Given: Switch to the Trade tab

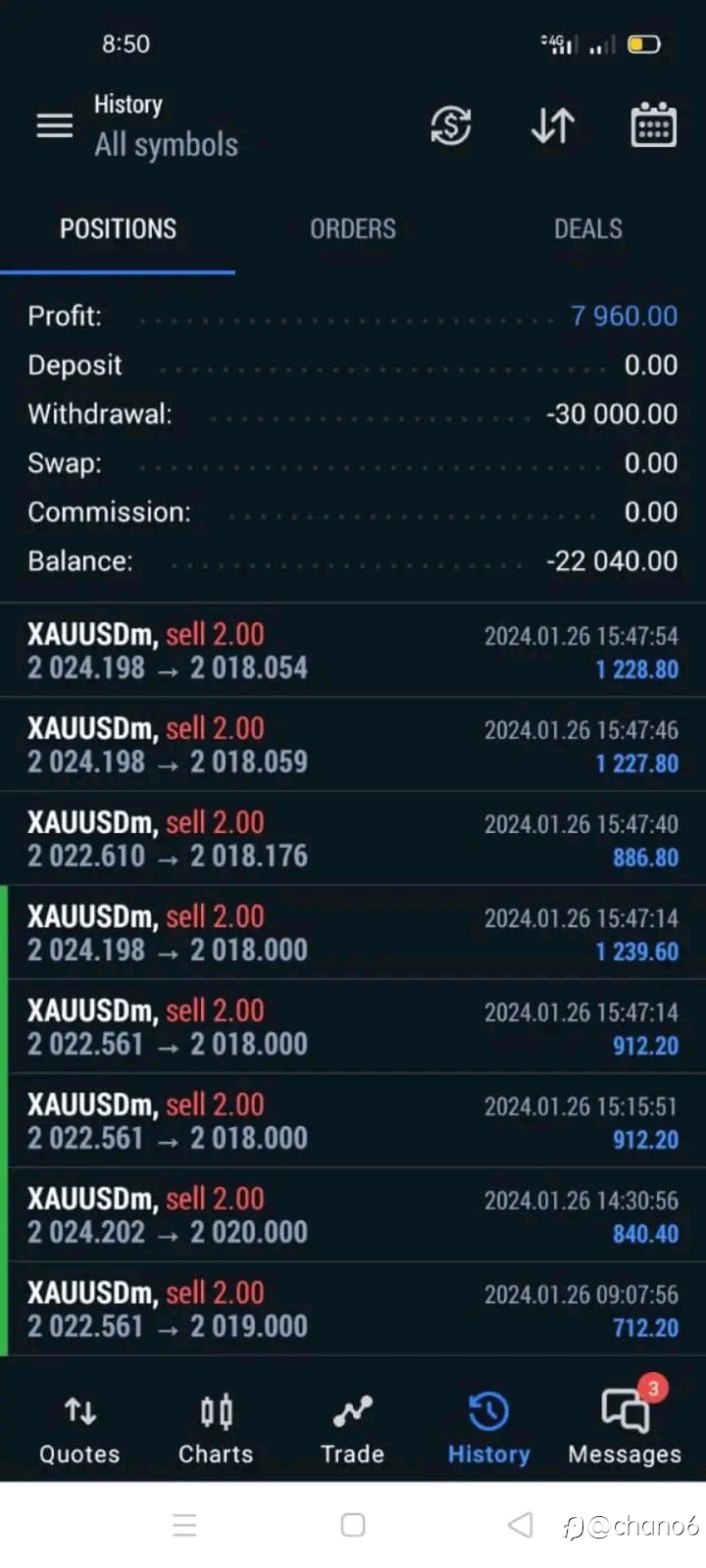Looking at the screenshot, I should (x=352, y=1429).
